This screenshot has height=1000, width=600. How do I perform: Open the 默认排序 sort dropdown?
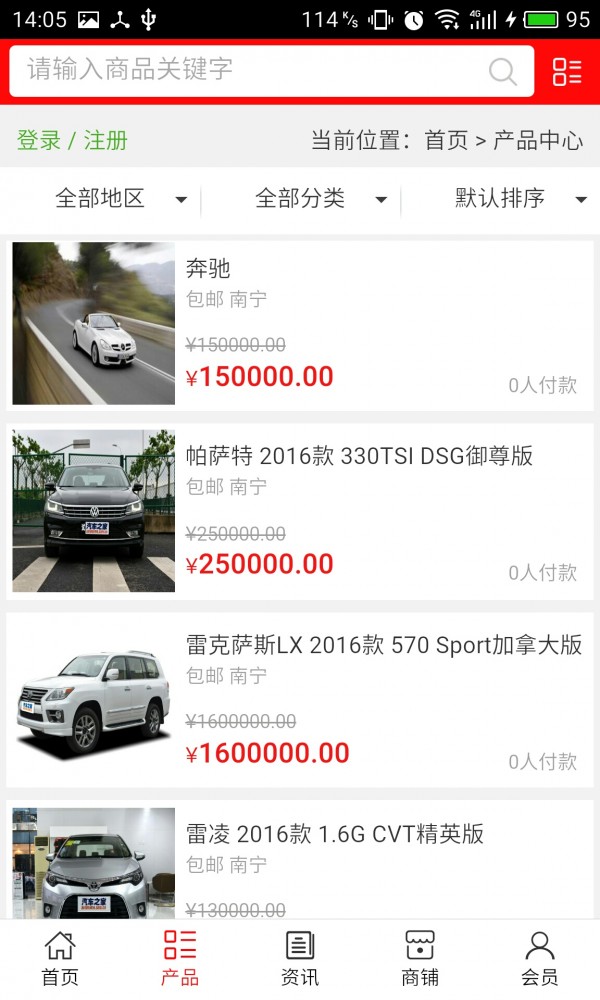pyautogui.click(x=520, y=199)
